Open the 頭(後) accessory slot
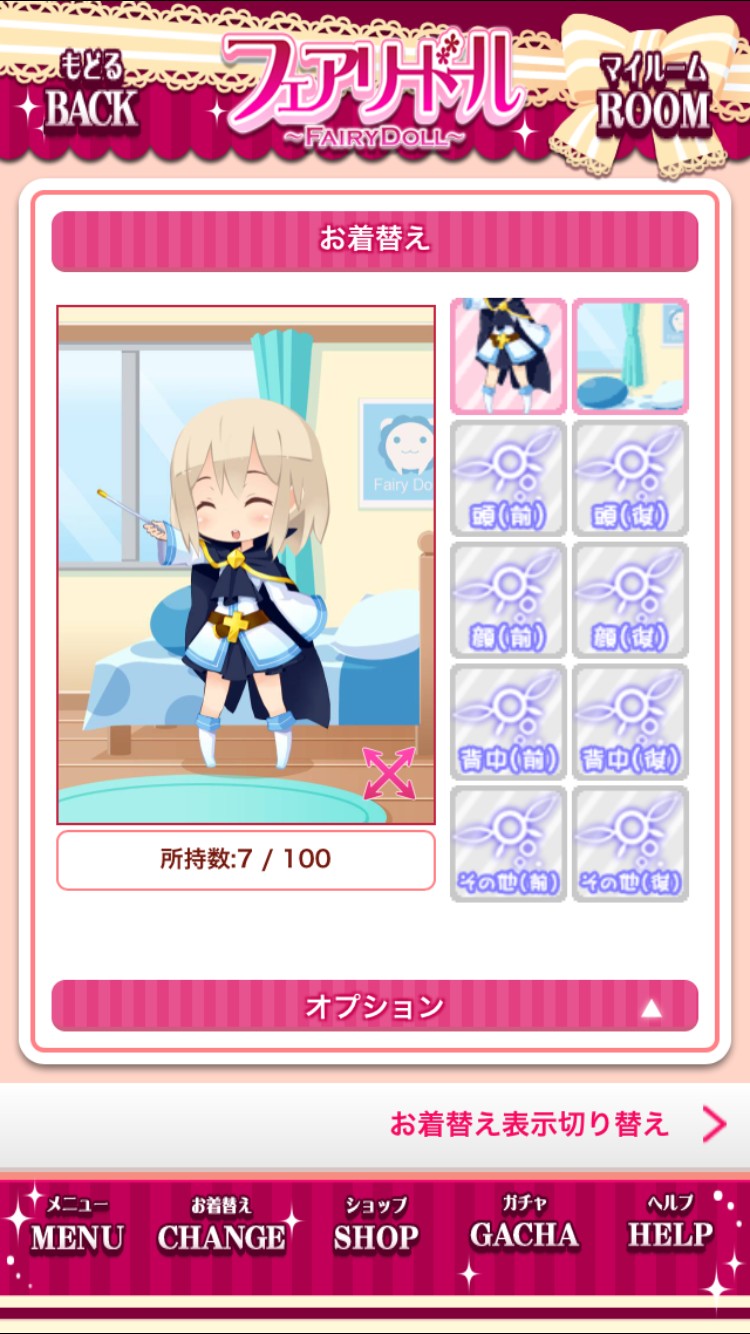Screen dimensions: 750x1334 click(630, 478)
